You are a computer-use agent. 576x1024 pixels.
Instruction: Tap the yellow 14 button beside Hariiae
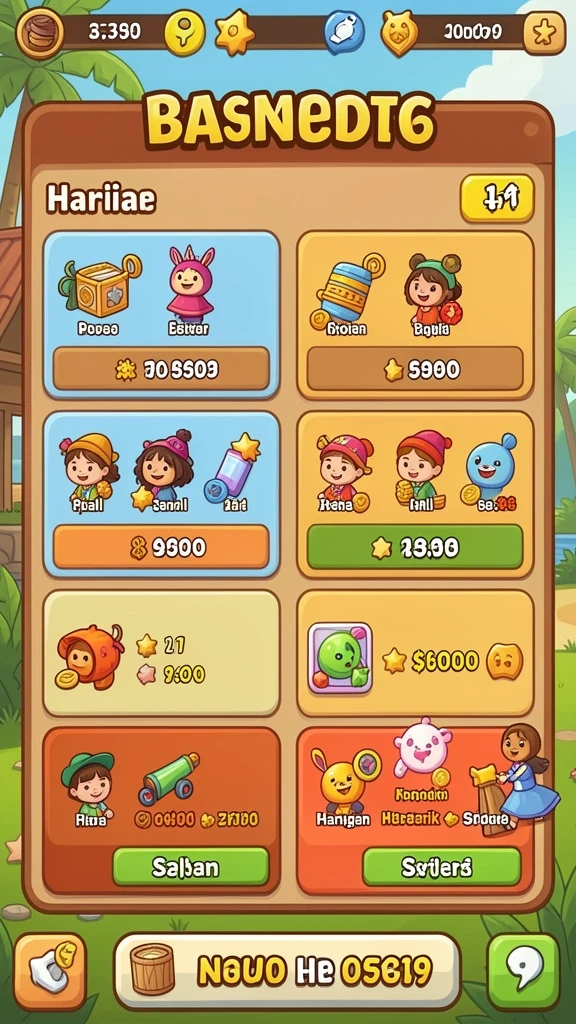point(497,199)
